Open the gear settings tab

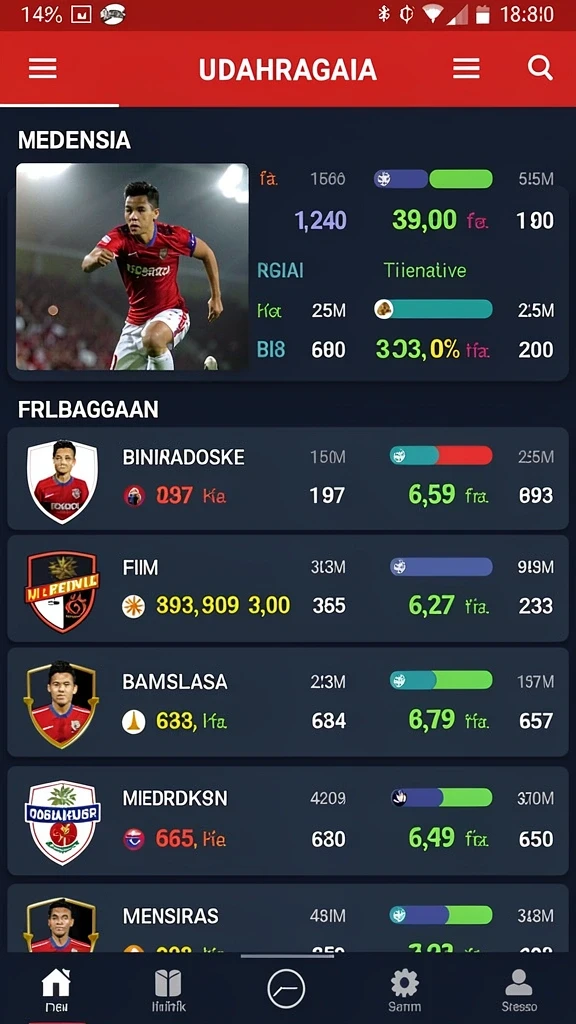(x=404, y=990)
